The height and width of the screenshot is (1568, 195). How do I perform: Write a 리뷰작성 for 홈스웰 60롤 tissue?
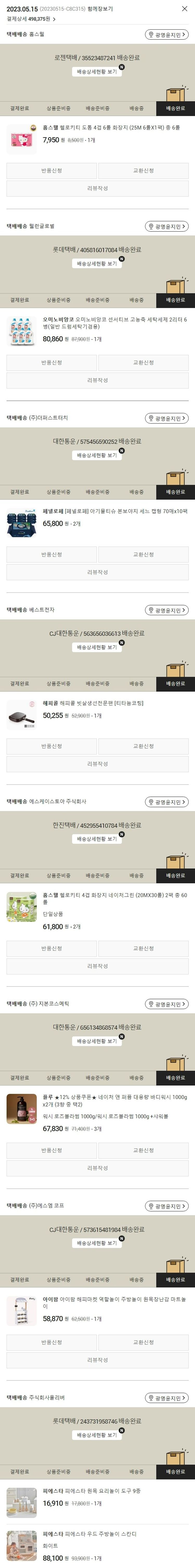coord(97,966)
